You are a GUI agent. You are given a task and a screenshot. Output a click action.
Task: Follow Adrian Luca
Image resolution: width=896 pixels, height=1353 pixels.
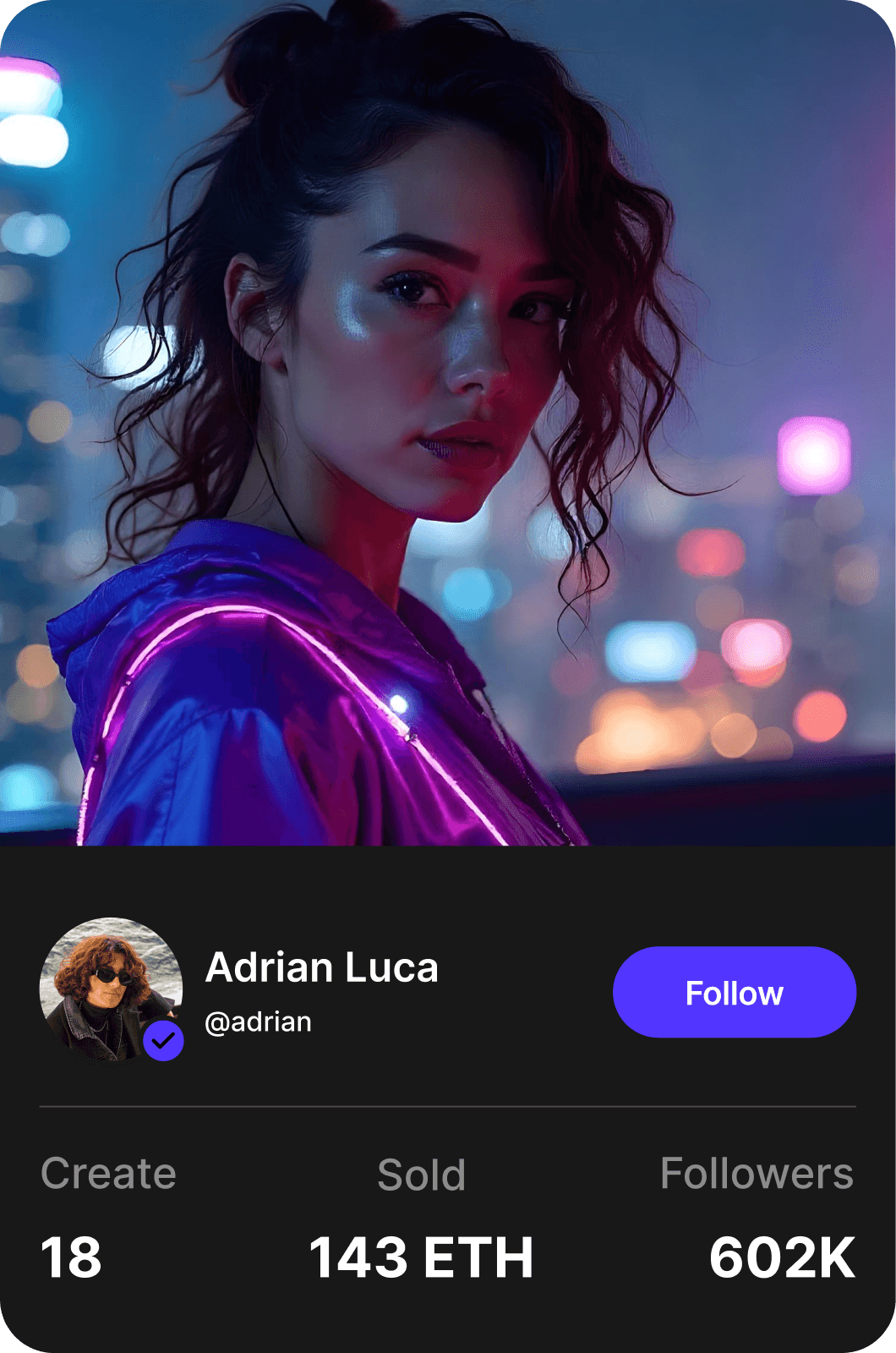[x=734, y=993]
